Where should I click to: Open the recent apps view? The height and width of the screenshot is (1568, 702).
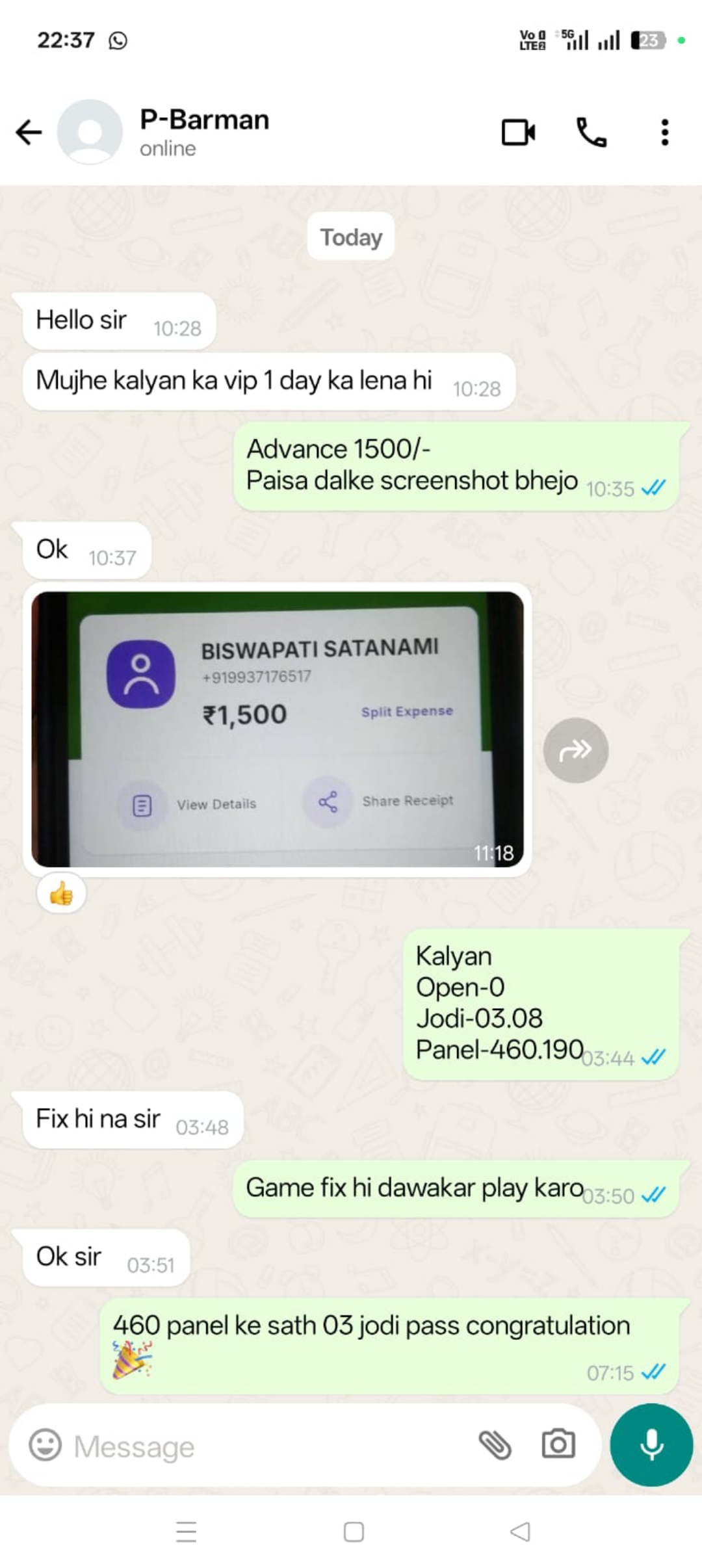pyautogui.click(x=187, y=1532)
